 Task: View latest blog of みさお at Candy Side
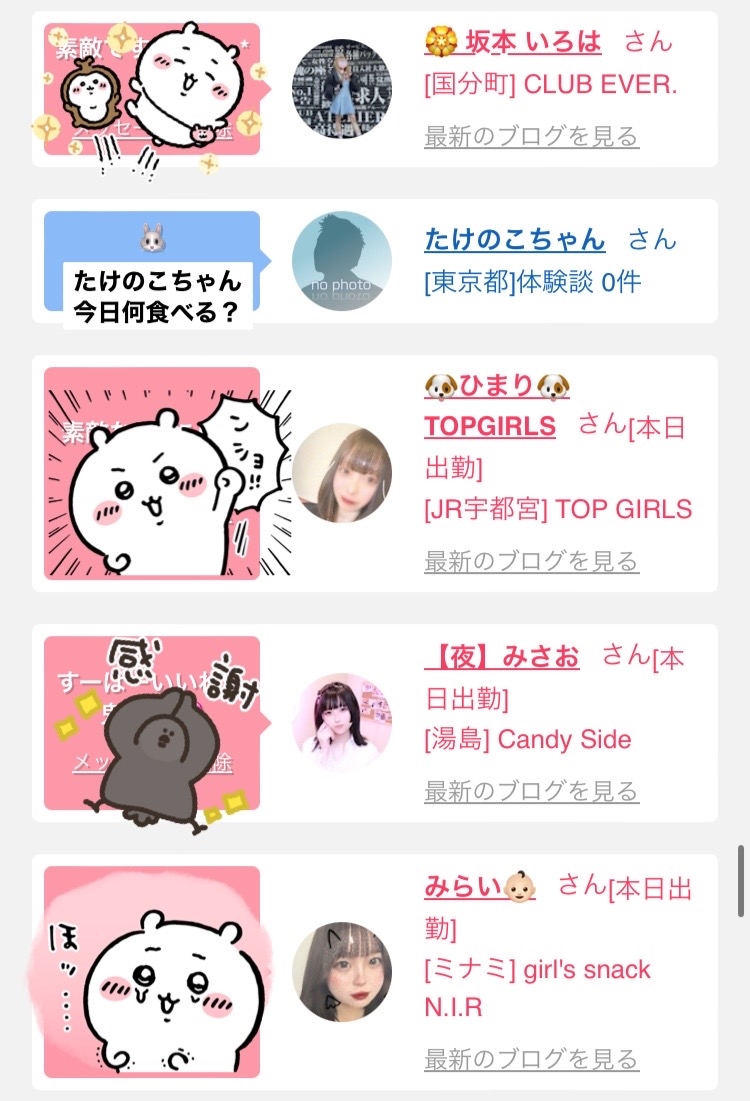click(x=532, y=791)
